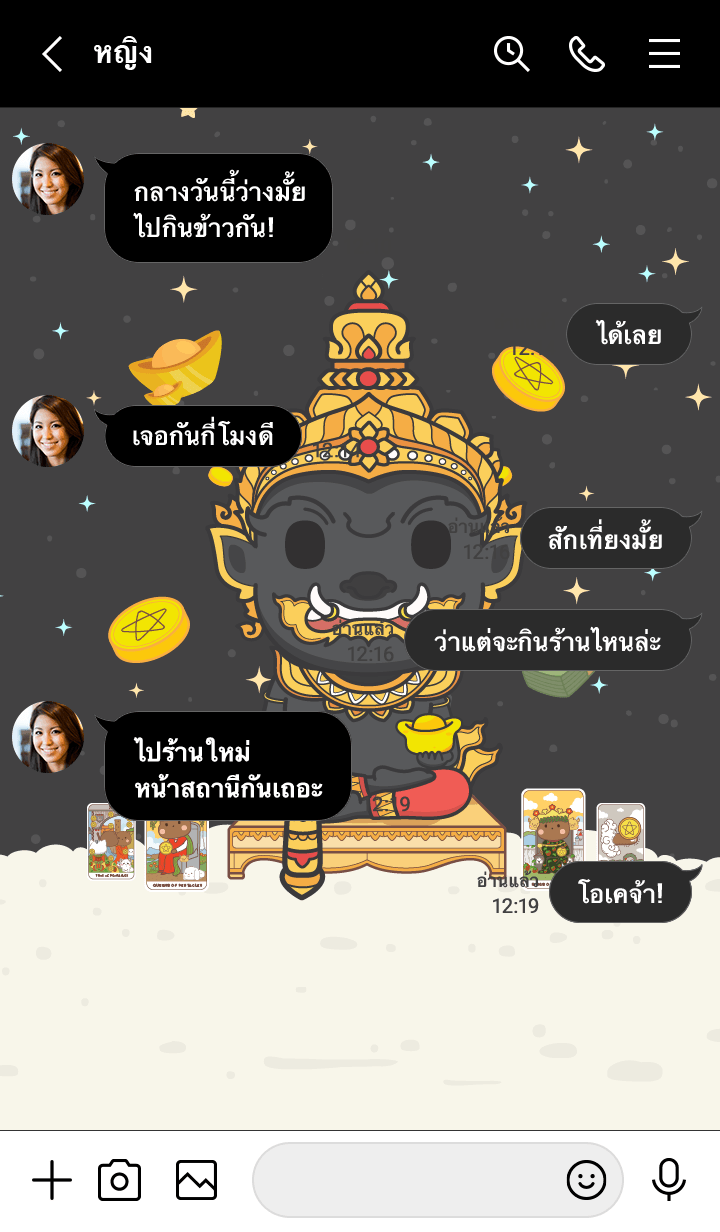
Task: Search within this chat conversation
Action: pos(511,54)
